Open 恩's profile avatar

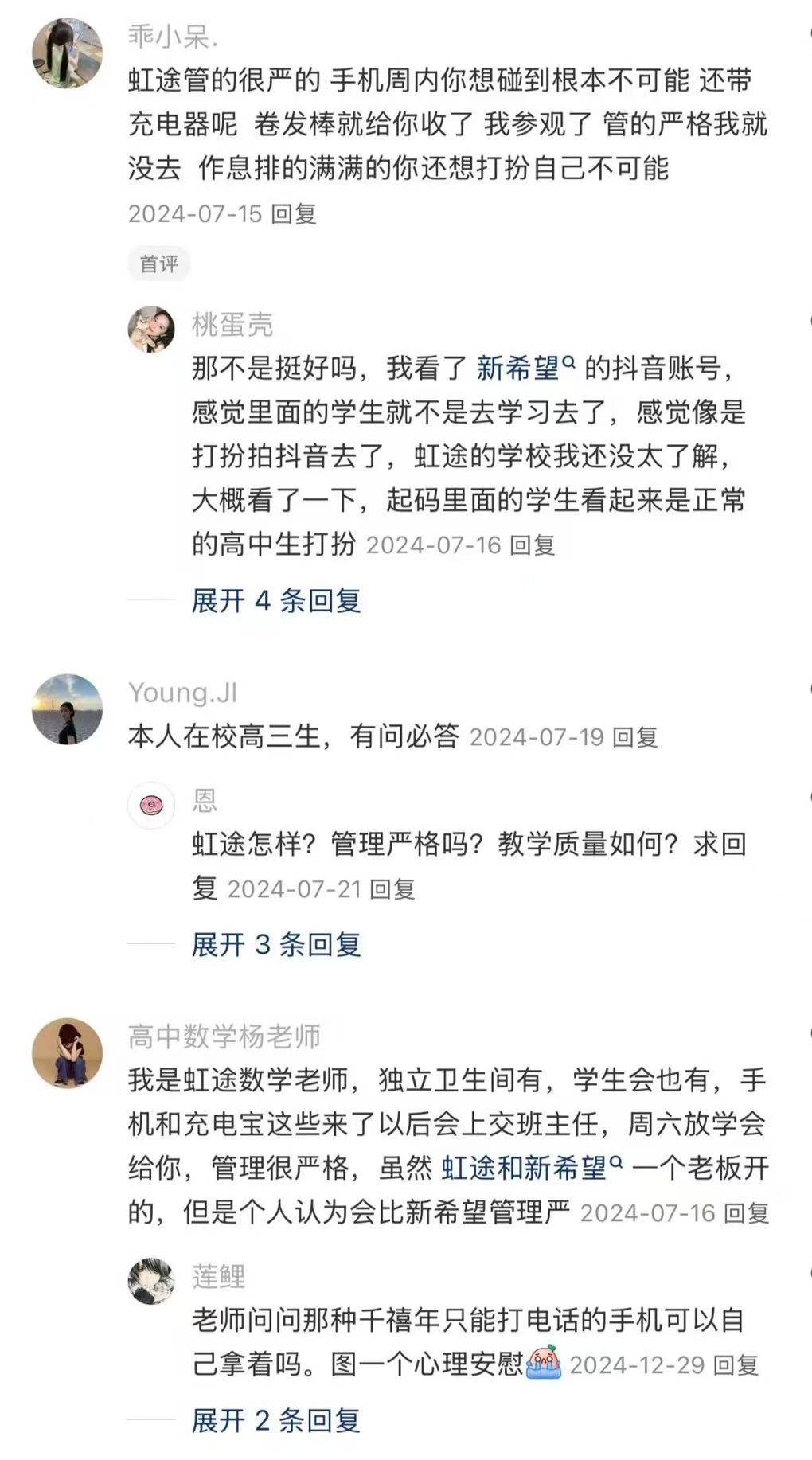[151, 805]
